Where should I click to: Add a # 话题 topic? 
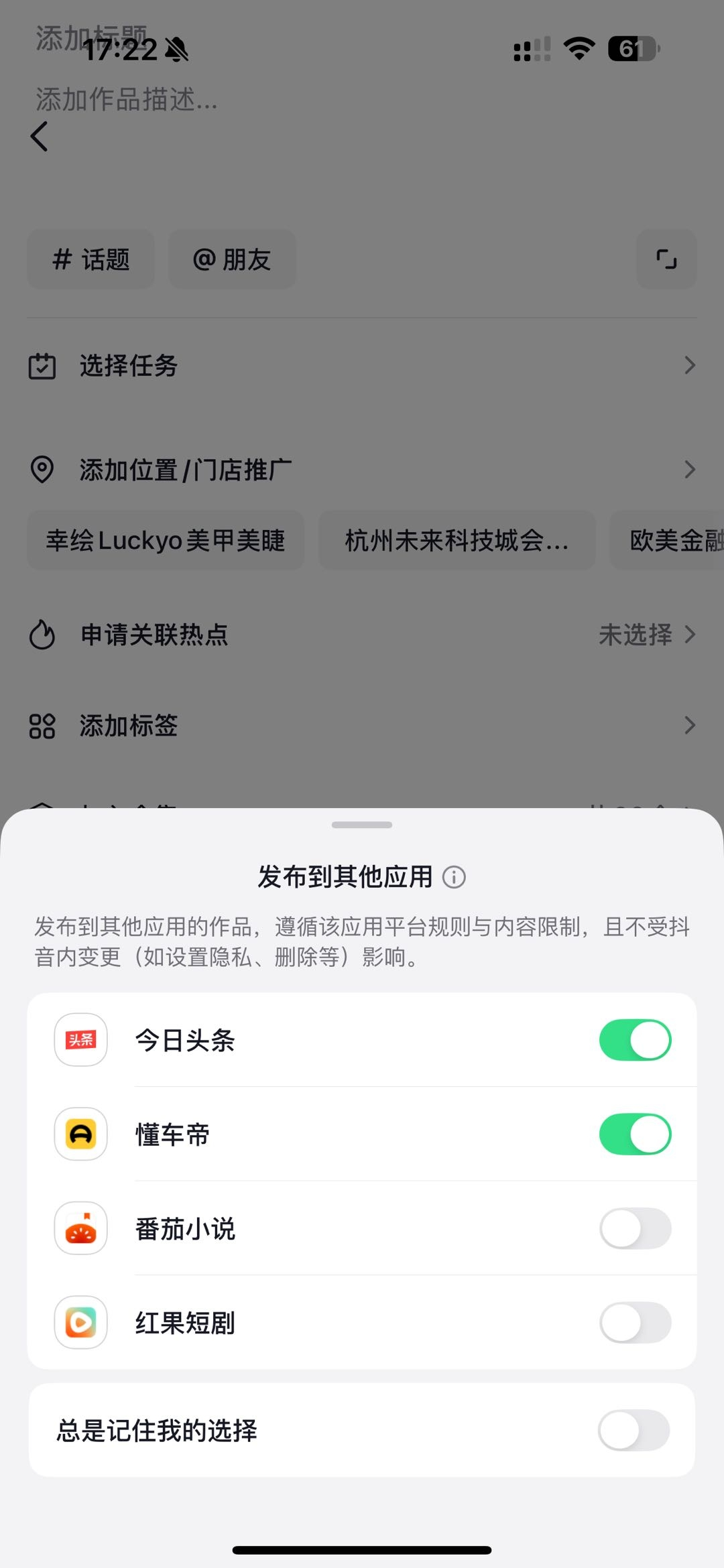(x=91, y=259)
